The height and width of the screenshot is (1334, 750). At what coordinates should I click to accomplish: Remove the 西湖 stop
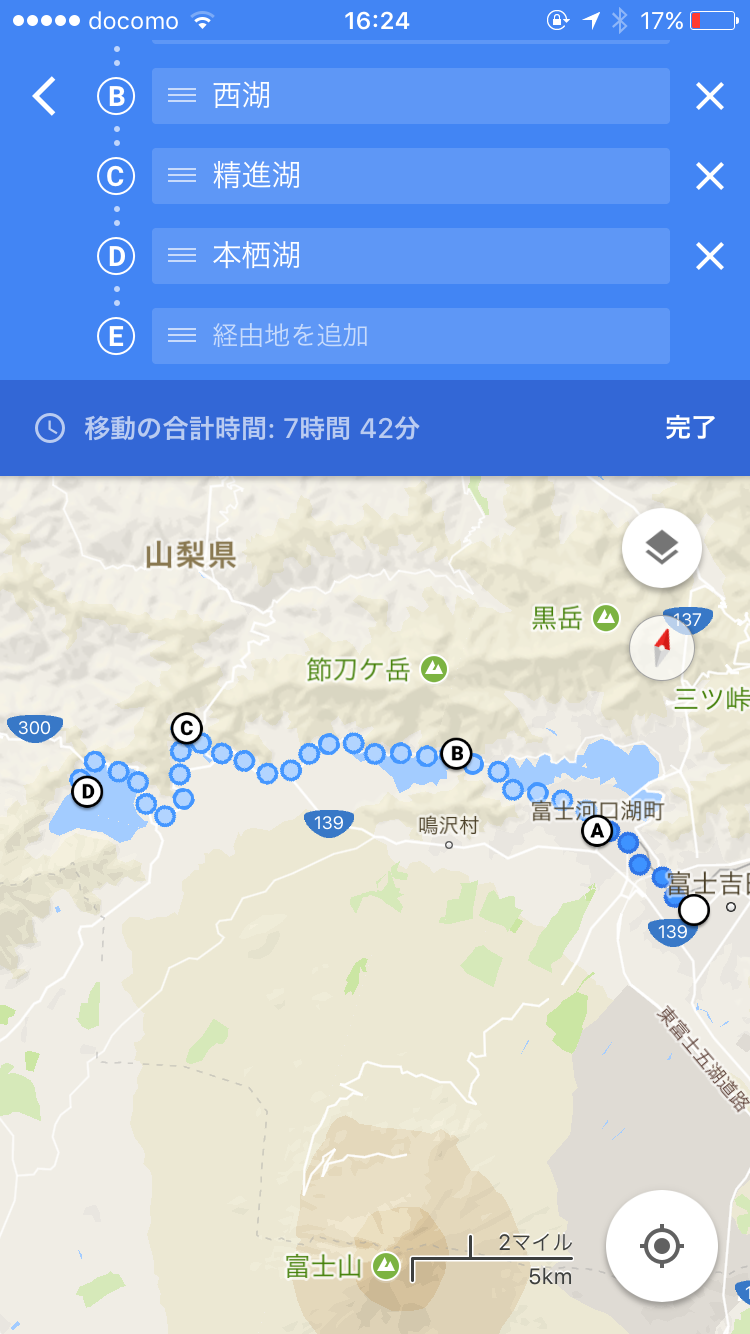pyautogui.click(x=709, y=97)
